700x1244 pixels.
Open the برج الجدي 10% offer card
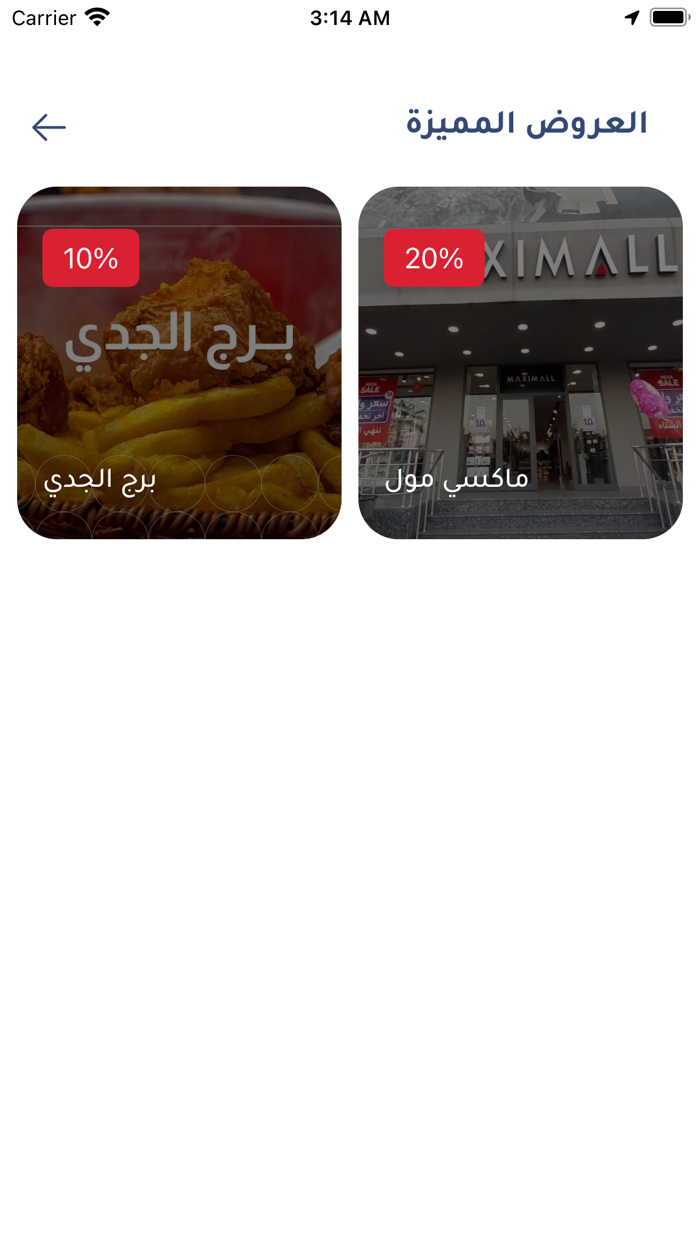pos(179,363)
